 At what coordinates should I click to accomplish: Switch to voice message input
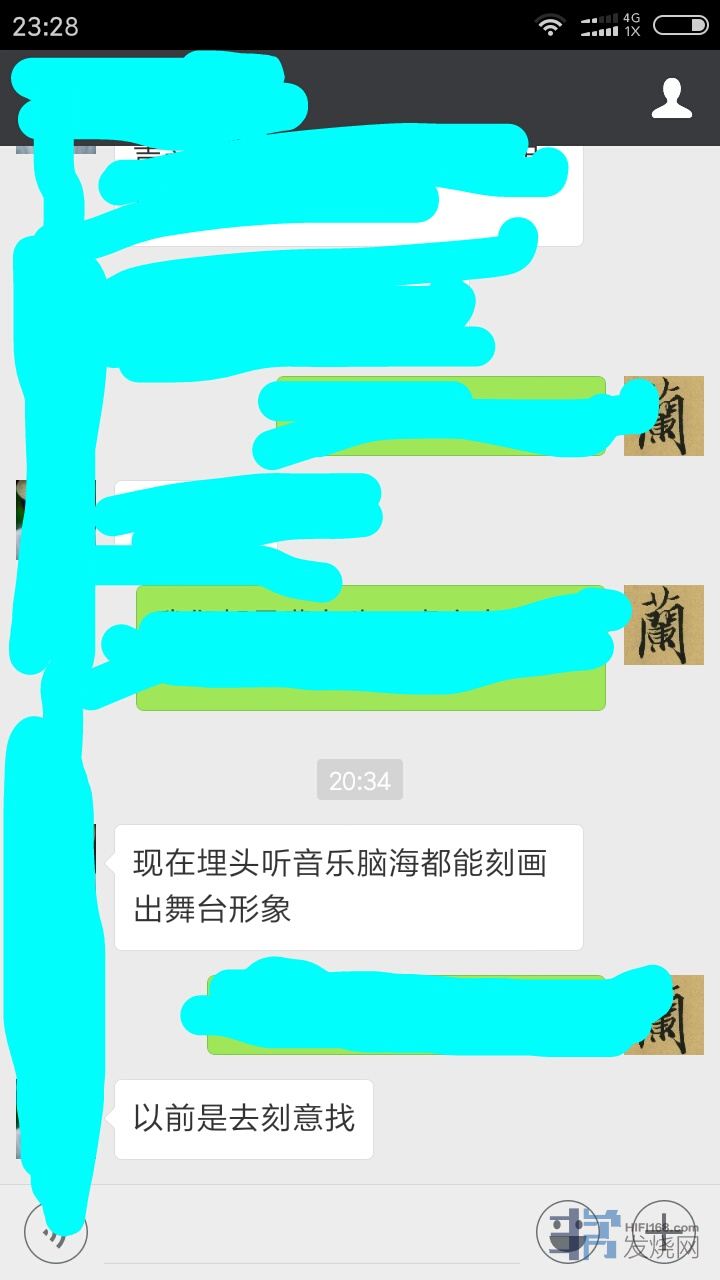pos(56,1232)
